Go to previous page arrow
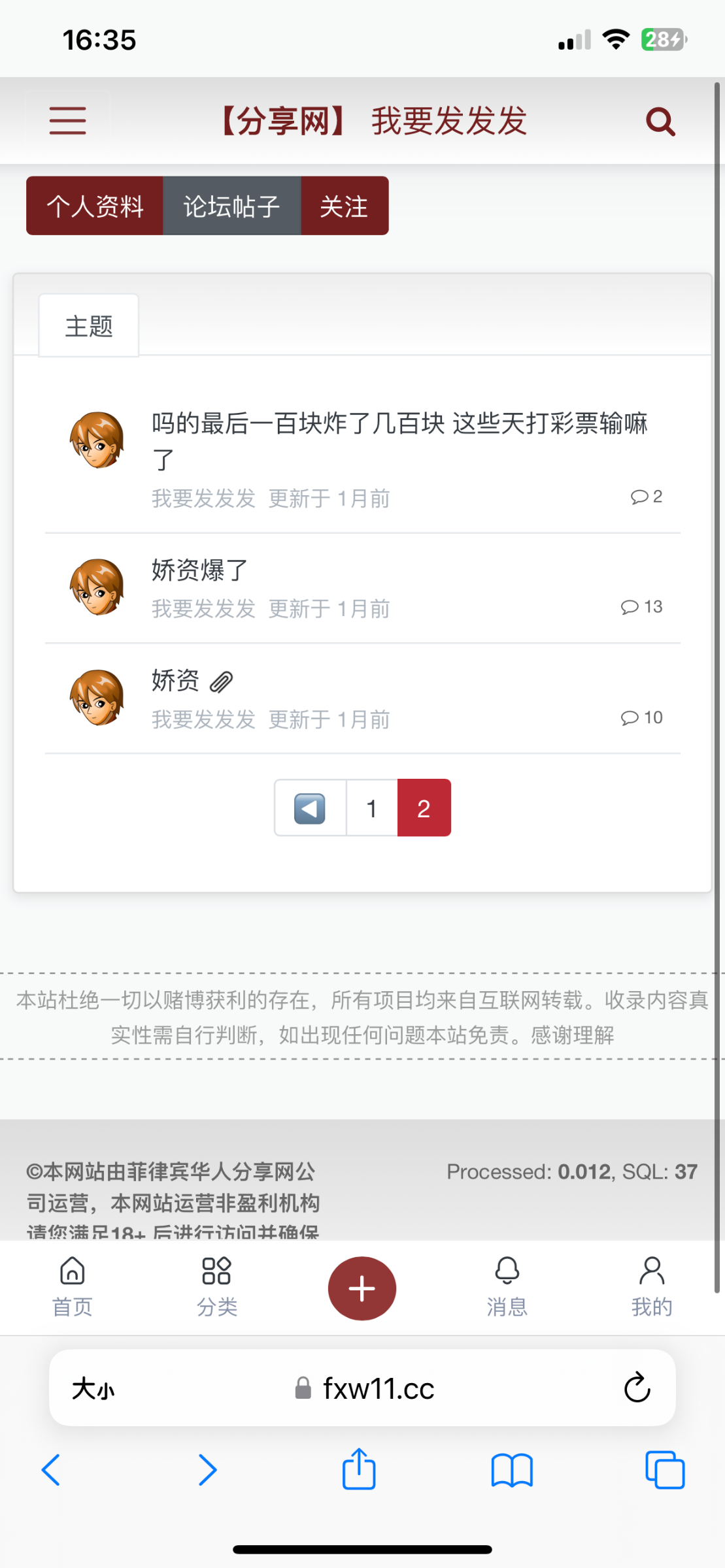The width and height of the screenshot is (725, 1568). [310, 808]
